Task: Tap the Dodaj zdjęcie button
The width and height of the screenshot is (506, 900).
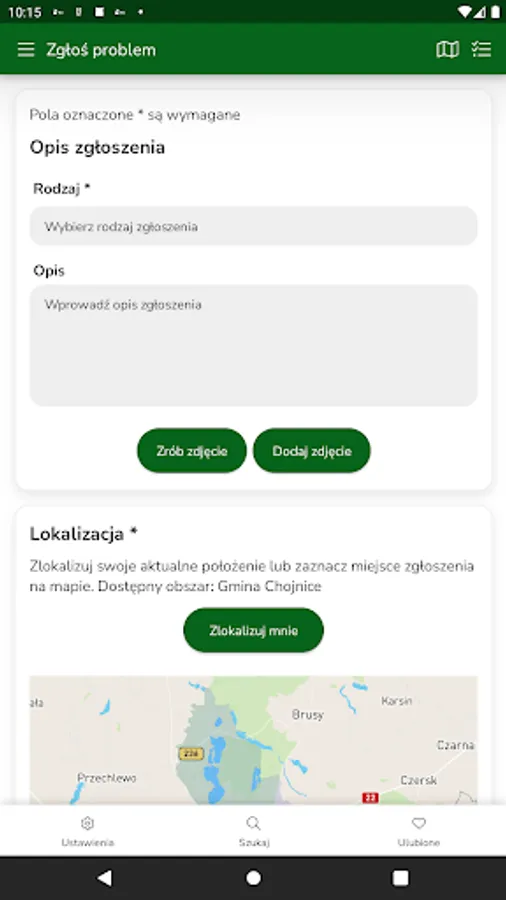Action: coord(312,451)
